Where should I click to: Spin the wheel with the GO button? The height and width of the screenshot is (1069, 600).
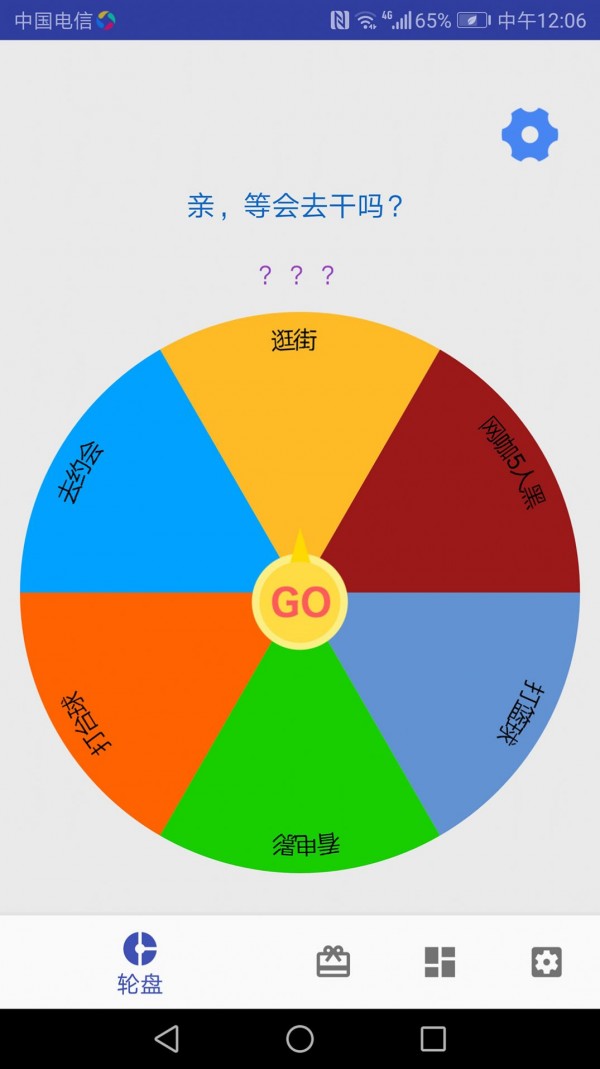[300, 602]
